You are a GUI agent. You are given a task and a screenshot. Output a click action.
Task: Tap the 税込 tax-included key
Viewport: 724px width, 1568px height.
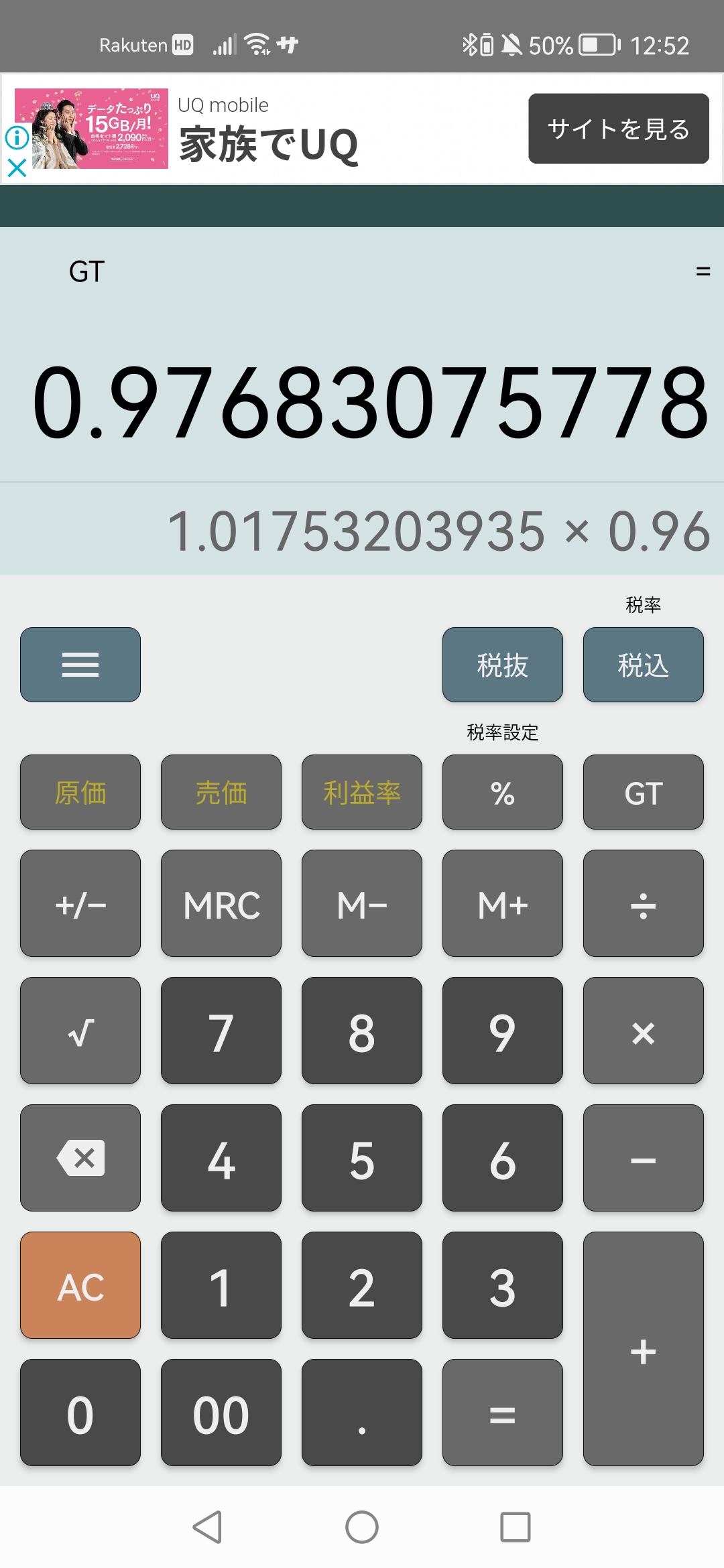(x=644, y=665)
